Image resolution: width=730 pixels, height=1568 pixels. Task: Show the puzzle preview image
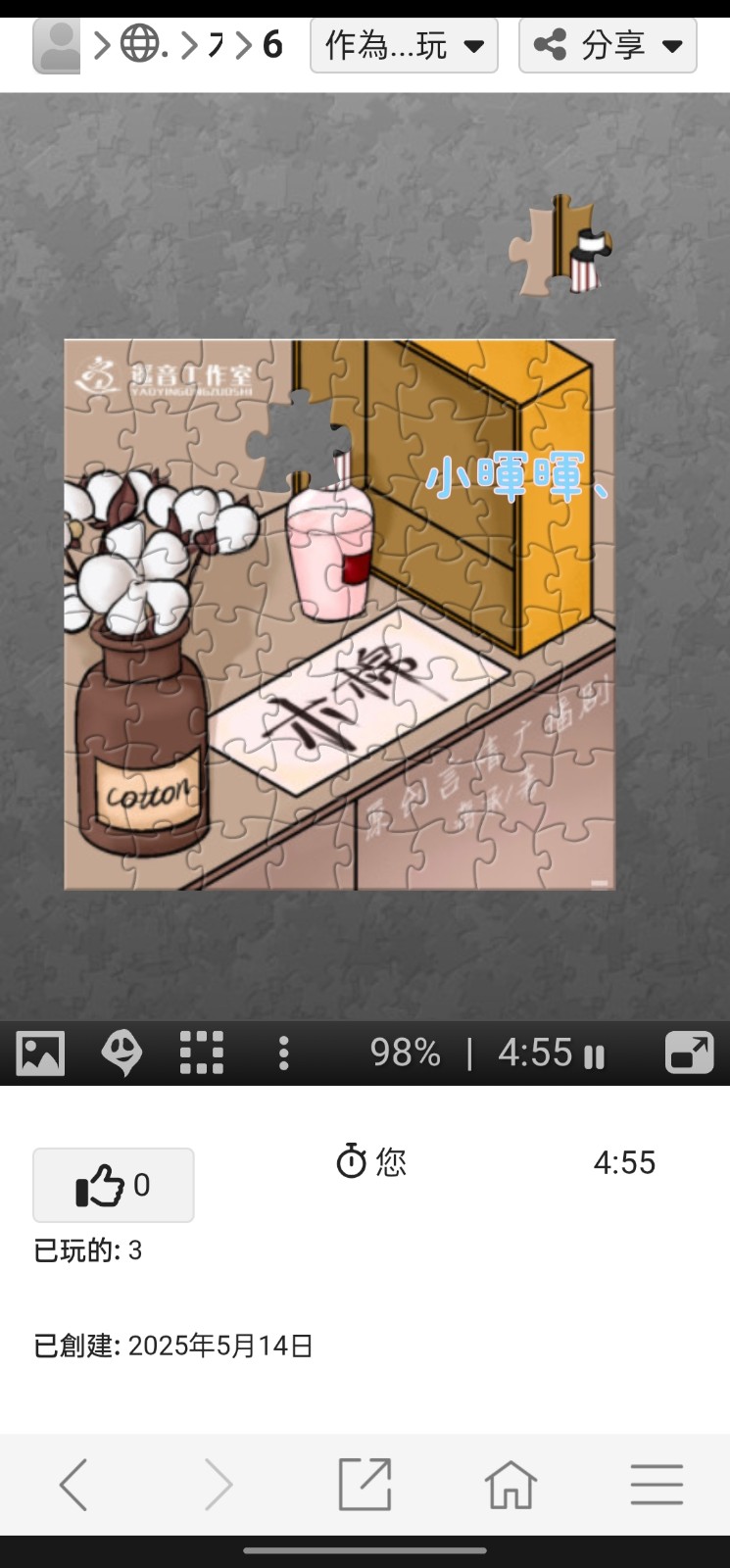pyautogui.click(x=40, y=1053)
